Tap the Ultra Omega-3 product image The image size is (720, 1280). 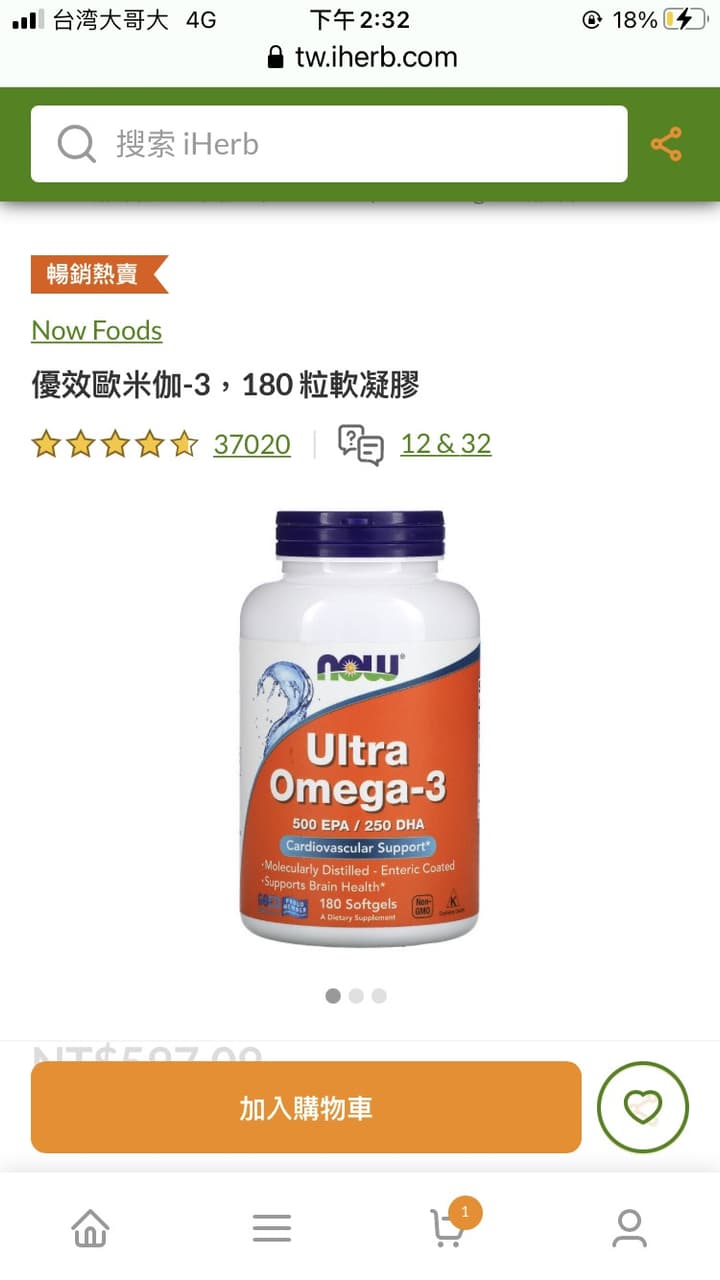360,728
